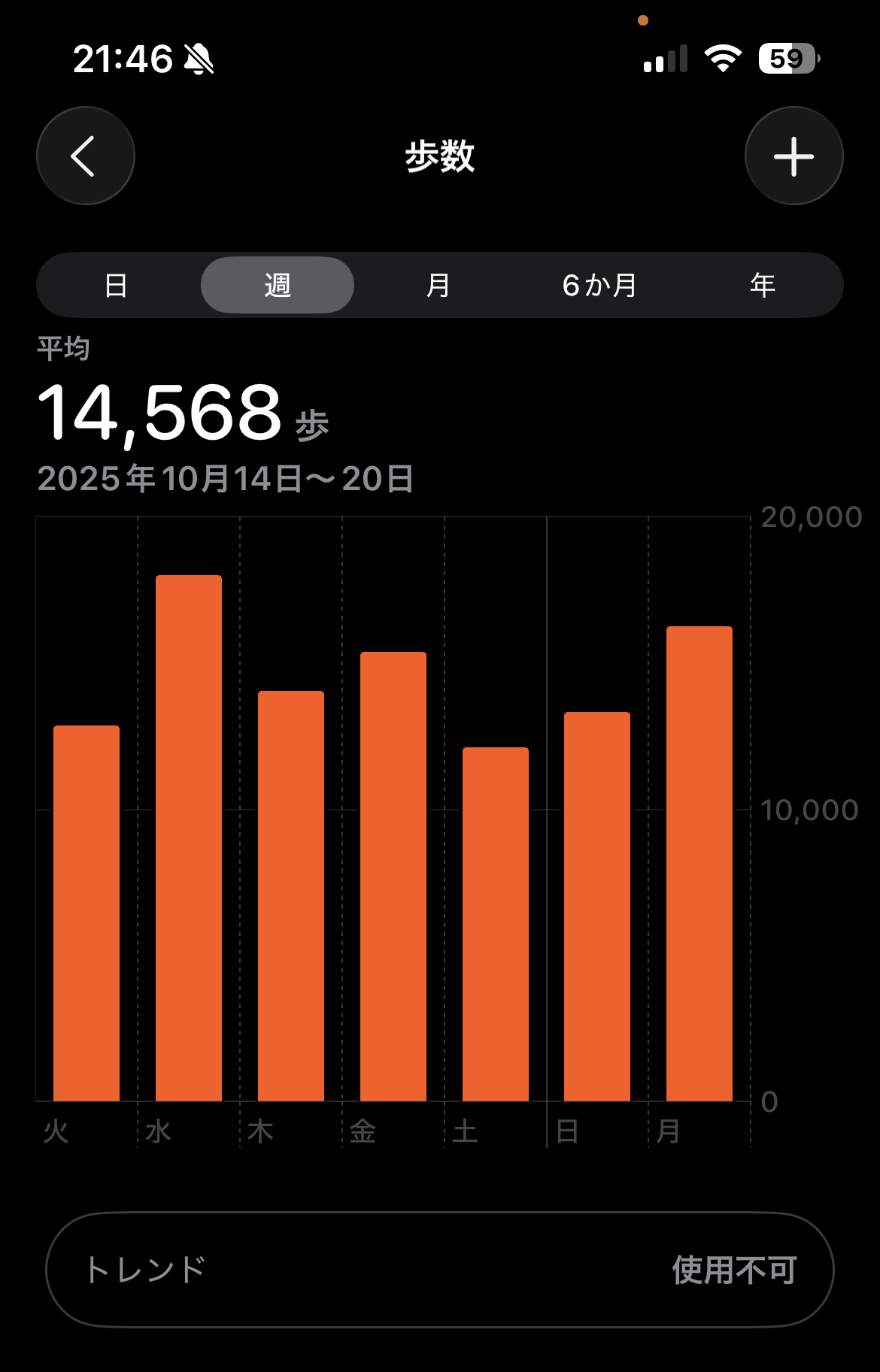Viewport: 880px width, 1372px height.
Task: Switch to the 年 view
Action: pos(762,285)
